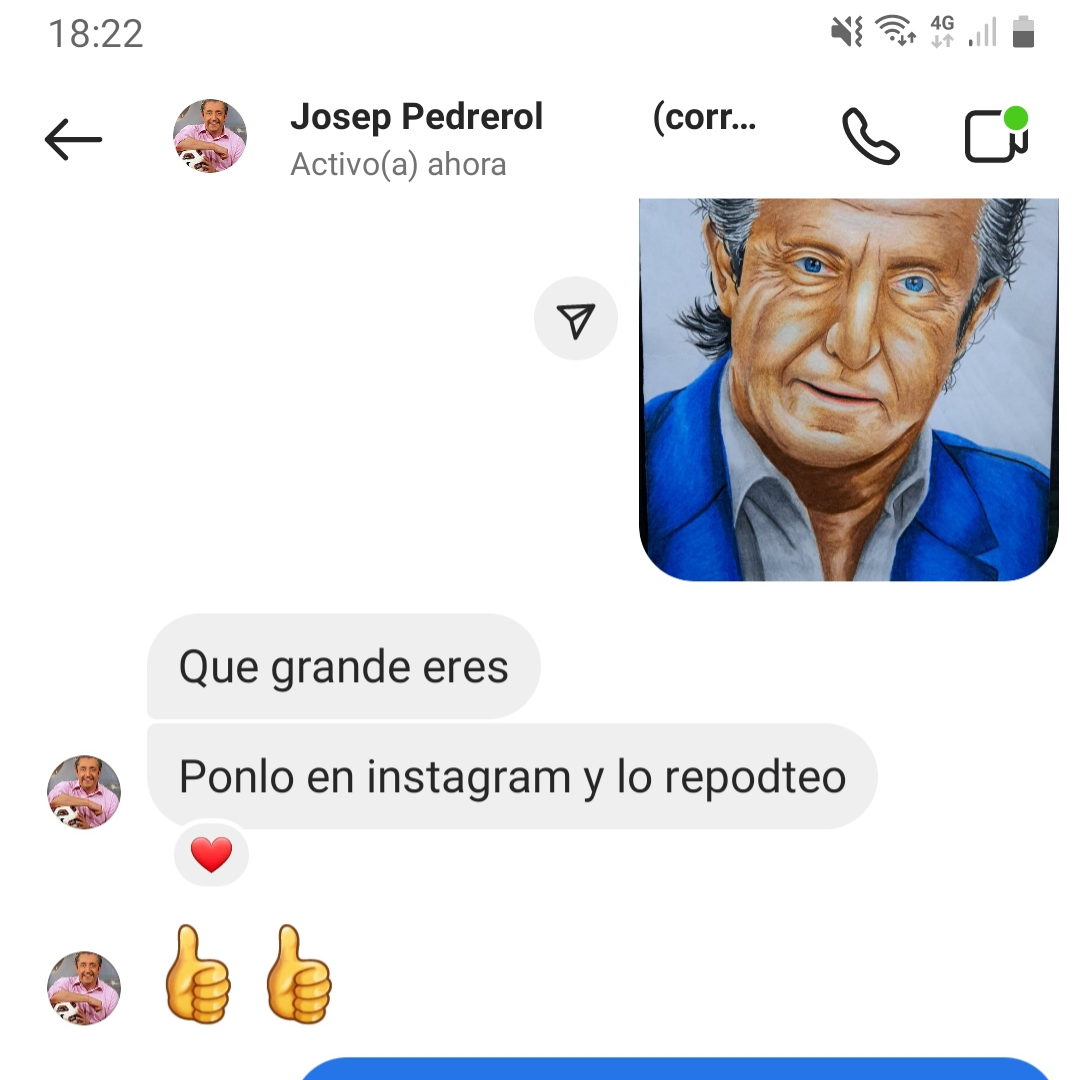Start a voice call with Josep Pedrerol
This screenshot has height=1080, width=1080.
[870, 137]
